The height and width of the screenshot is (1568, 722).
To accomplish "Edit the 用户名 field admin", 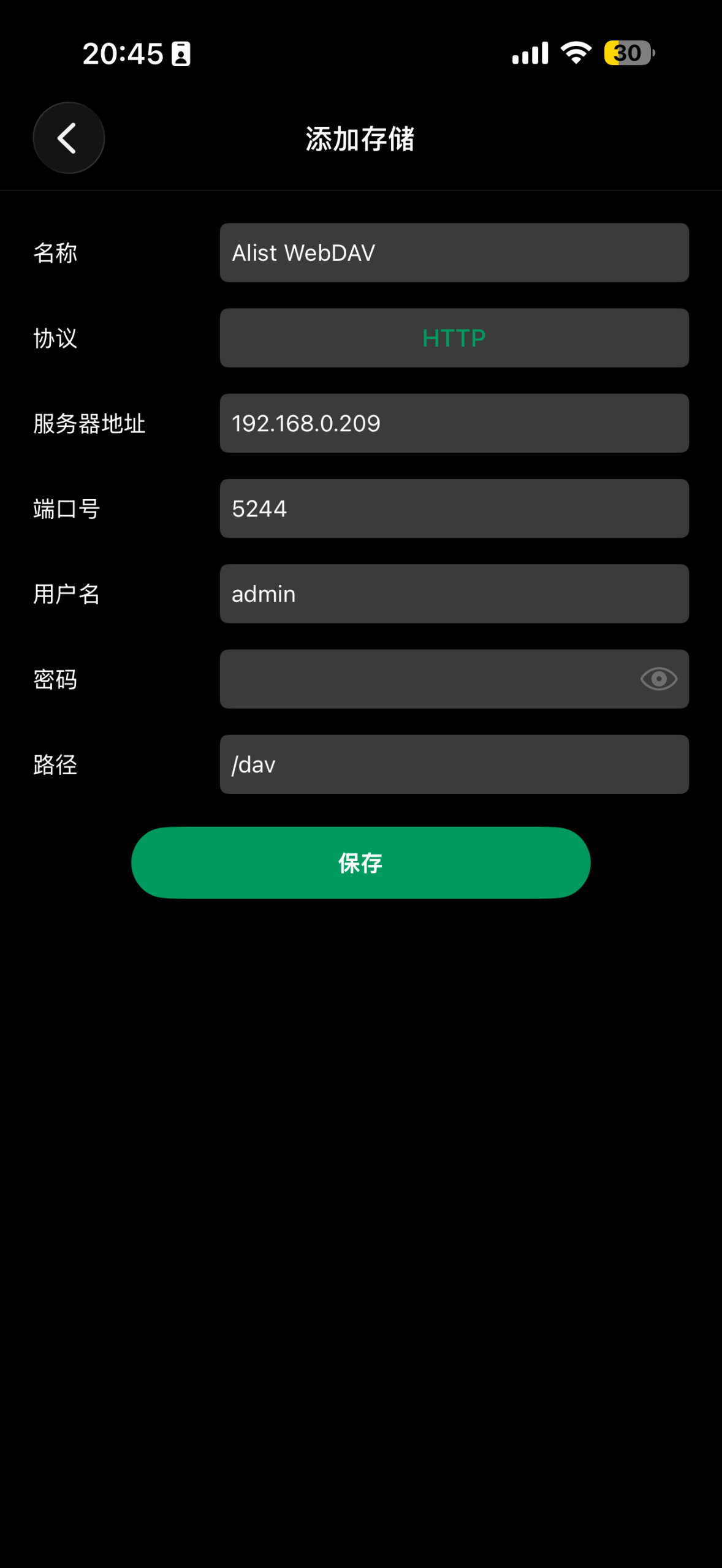I will click(454, 594).
